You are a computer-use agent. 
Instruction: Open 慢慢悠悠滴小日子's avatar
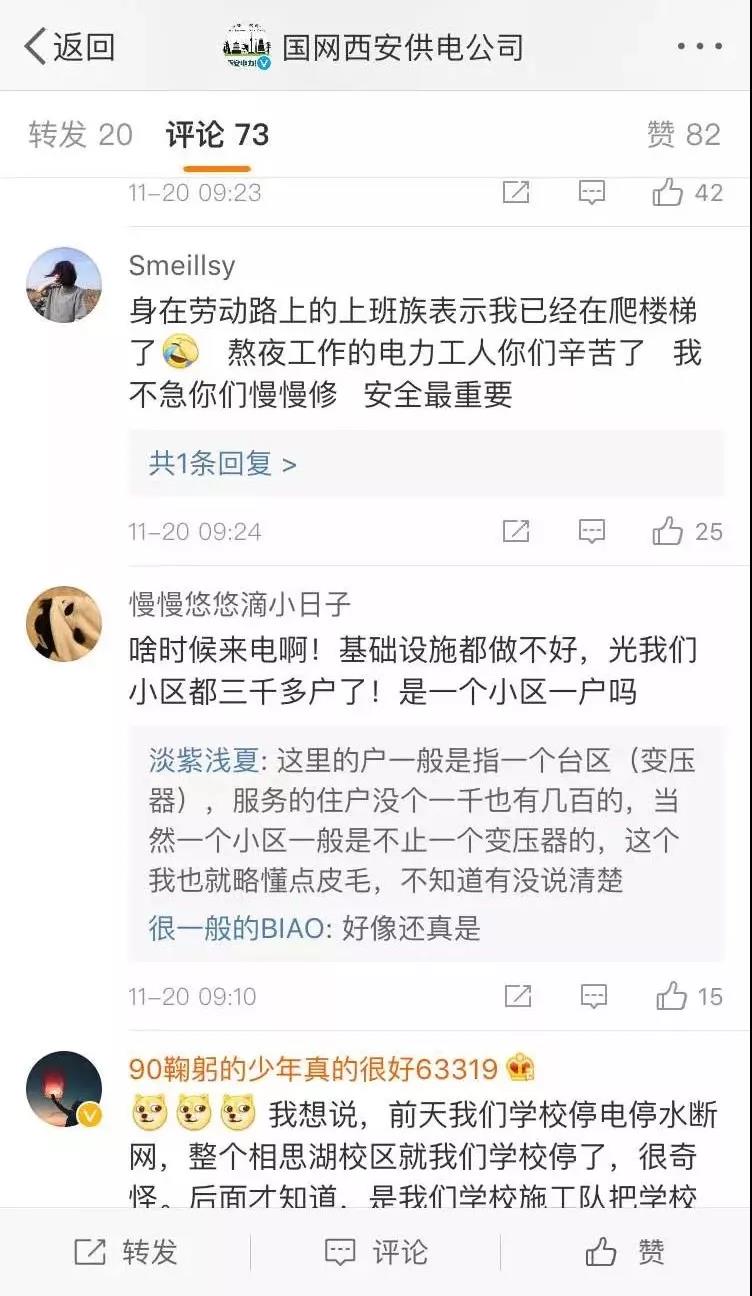coord(64,624)
